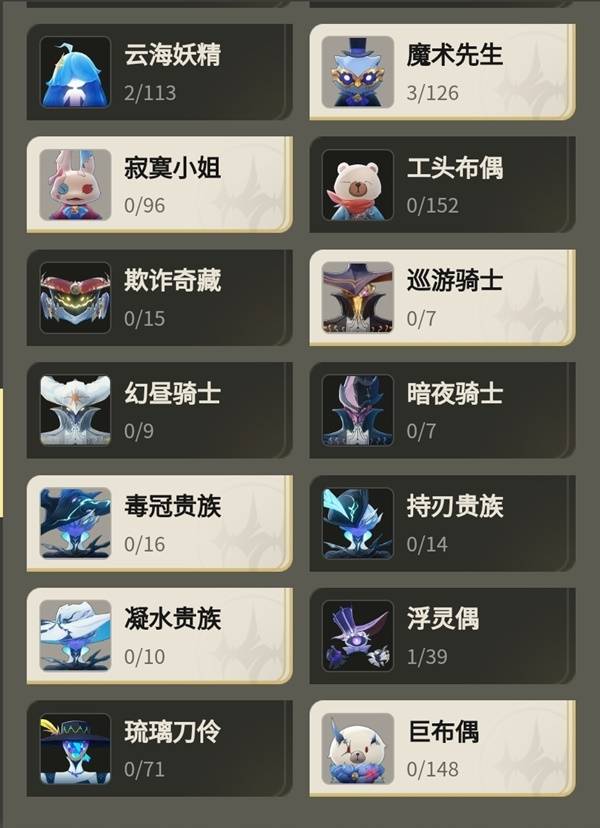Image resolution: width=600 pixels, height=828 pixels.
Task: Open 寂寞小姐 details
Action: [160, 185]
